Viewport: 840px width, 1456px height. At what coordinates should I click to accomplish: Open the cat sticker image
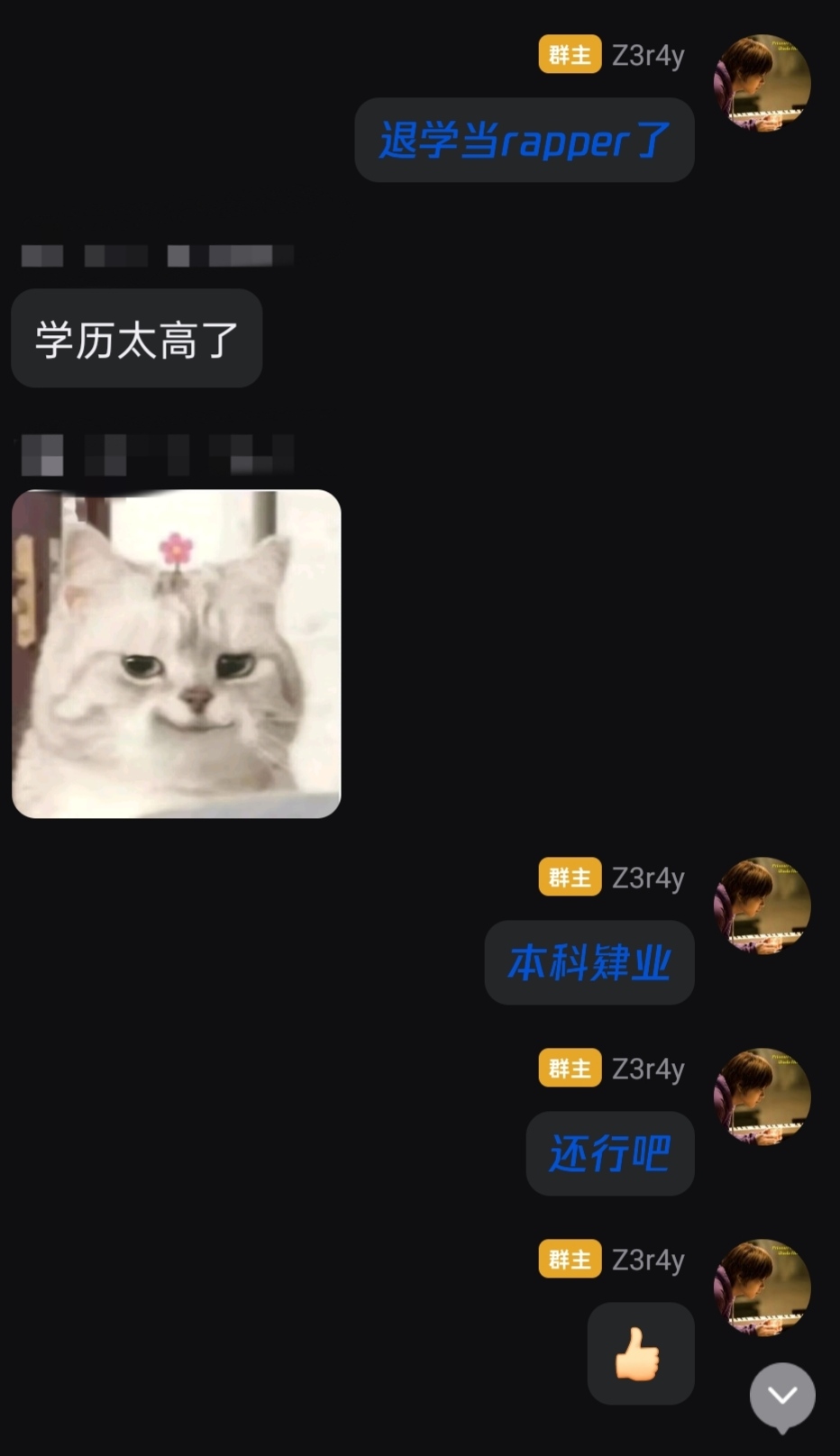[x=177, y=654]
